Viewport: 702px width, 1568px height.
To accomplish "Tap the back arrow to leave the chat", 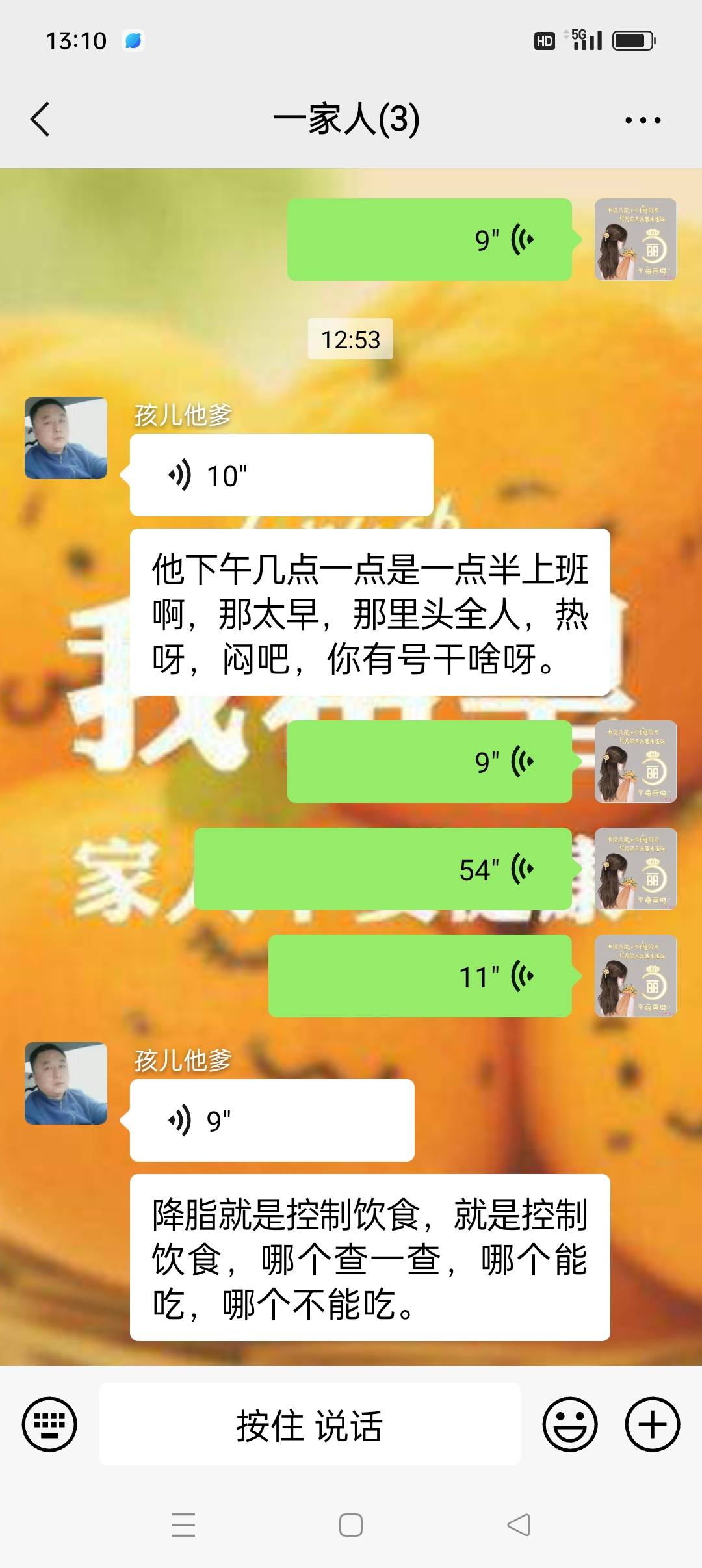I will pos(40,119).
